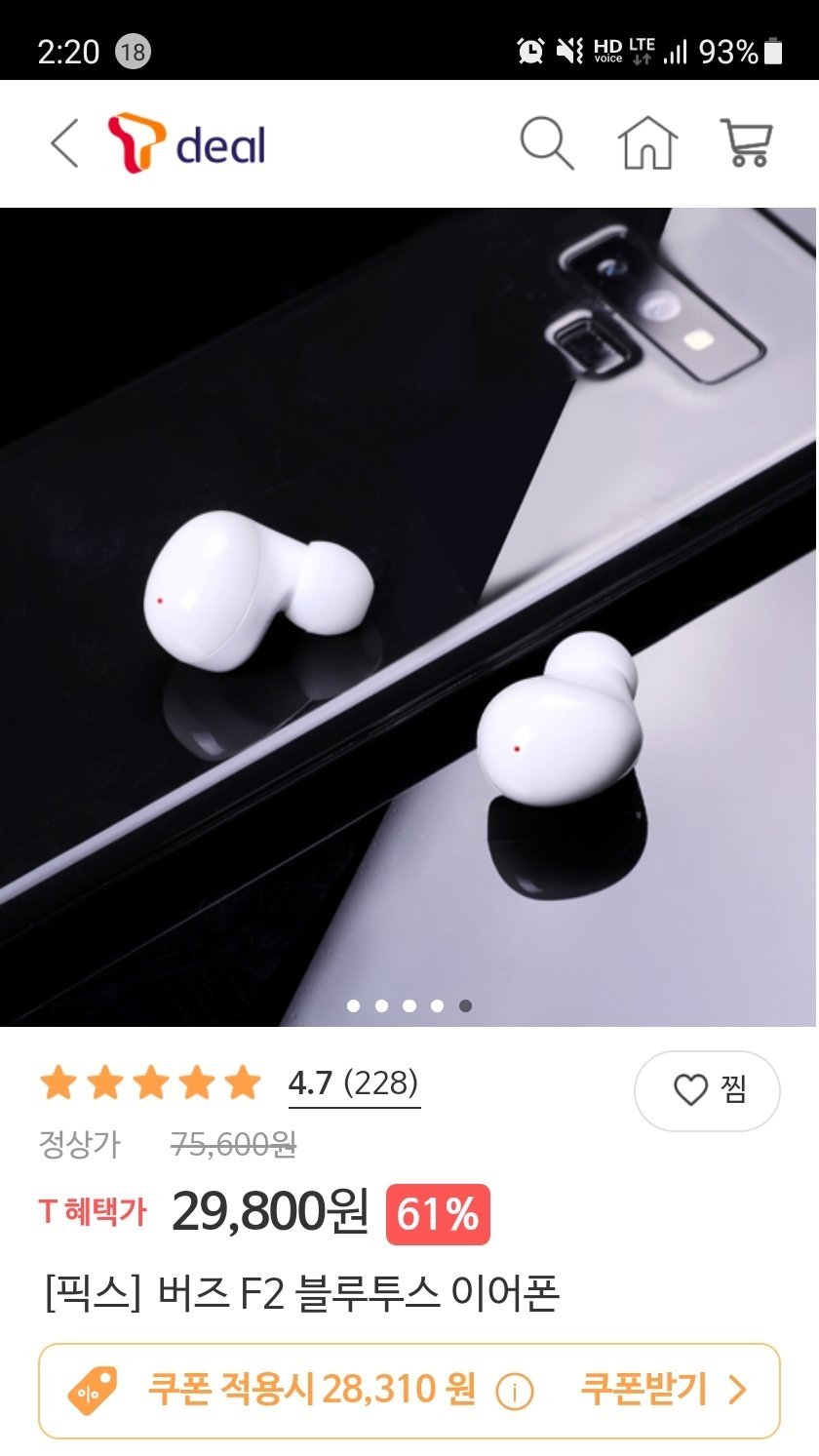Get the coupon via 쿠폰받기
Viewport: 819px width, 1456px height.
click(x=663, y=1389)
